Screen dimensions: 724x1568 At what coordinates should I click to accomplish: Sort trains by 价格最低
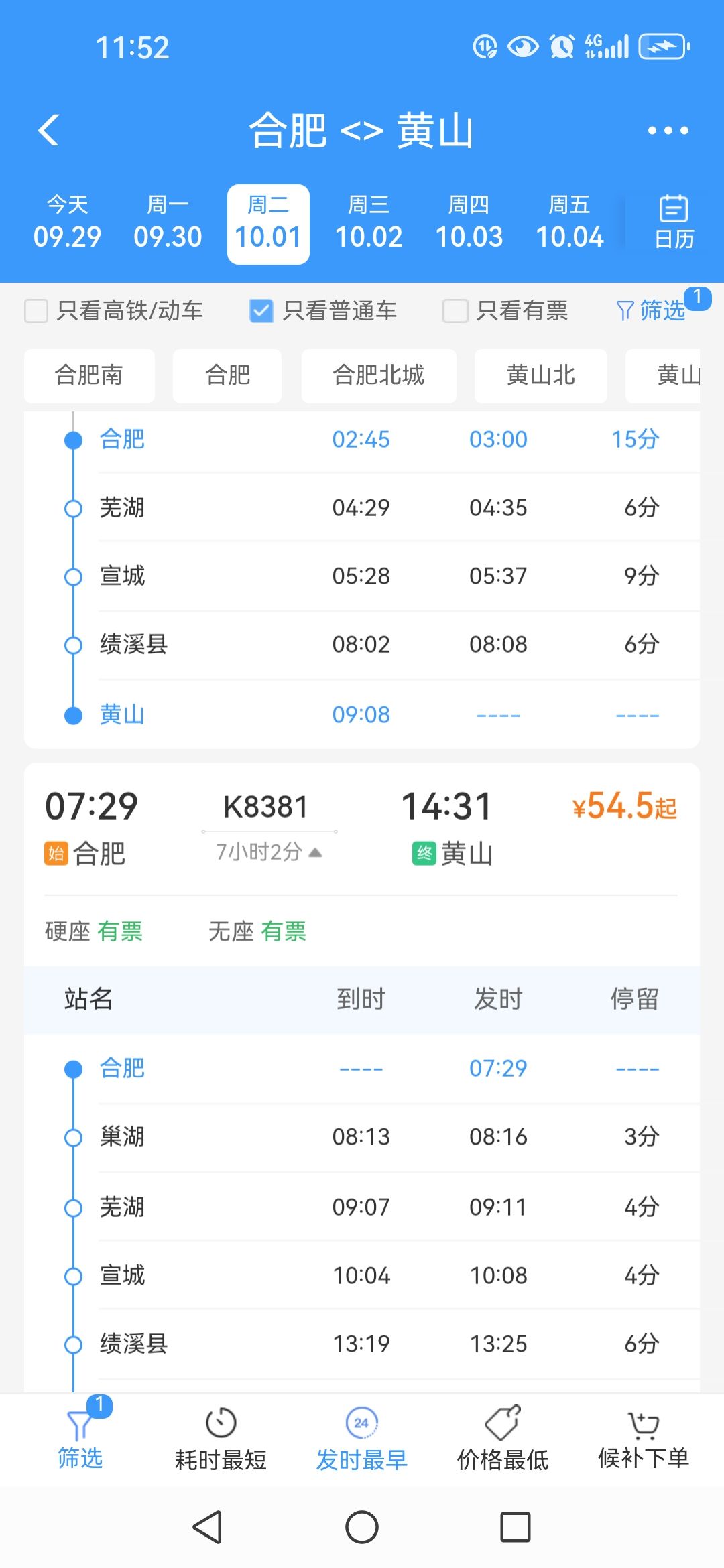(503, 1439)
